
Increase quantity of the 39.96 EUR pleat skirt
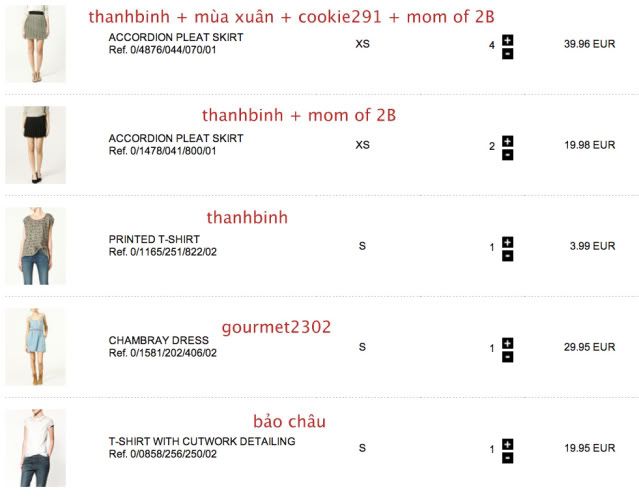[x=508, y=39]
